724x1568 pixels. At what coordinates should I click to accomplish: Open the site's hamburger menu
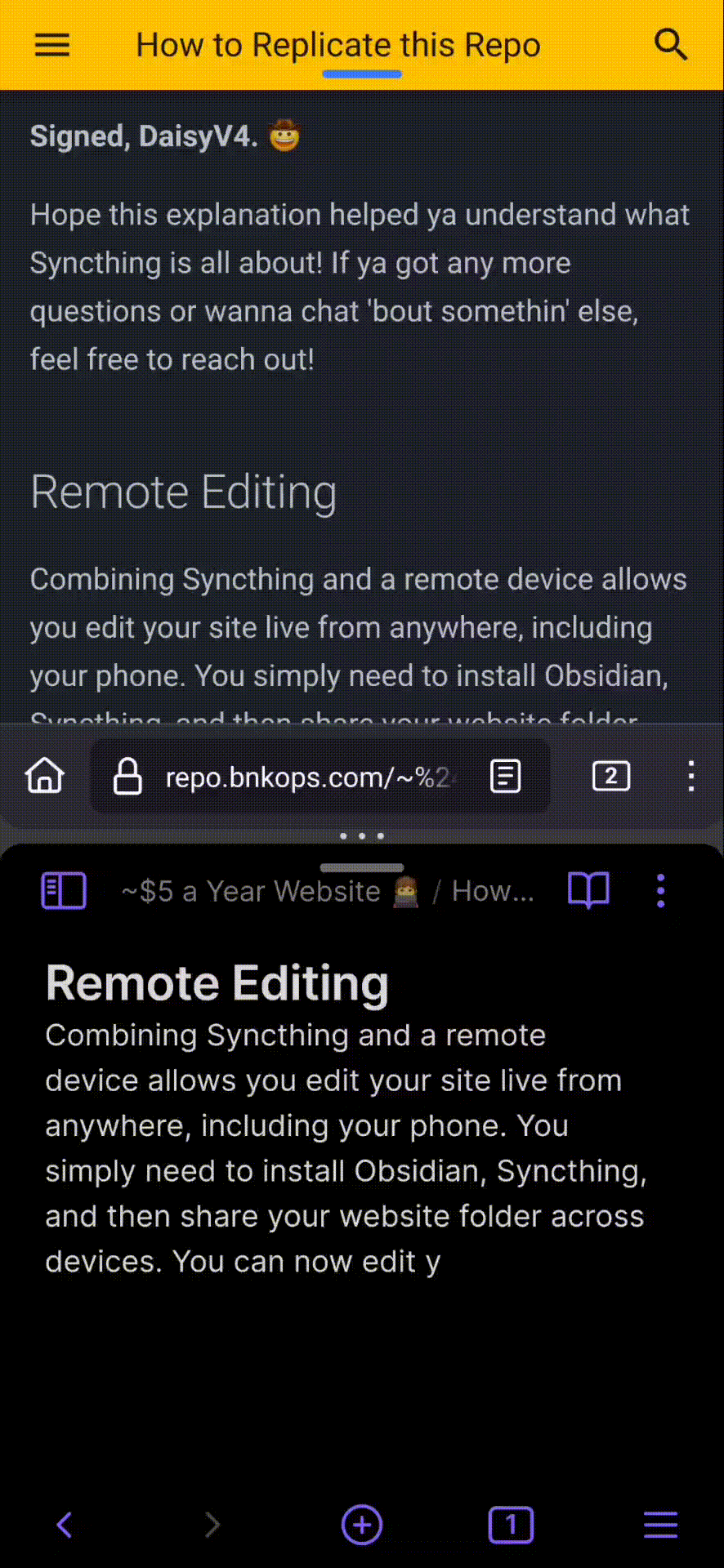pos(52,45)
